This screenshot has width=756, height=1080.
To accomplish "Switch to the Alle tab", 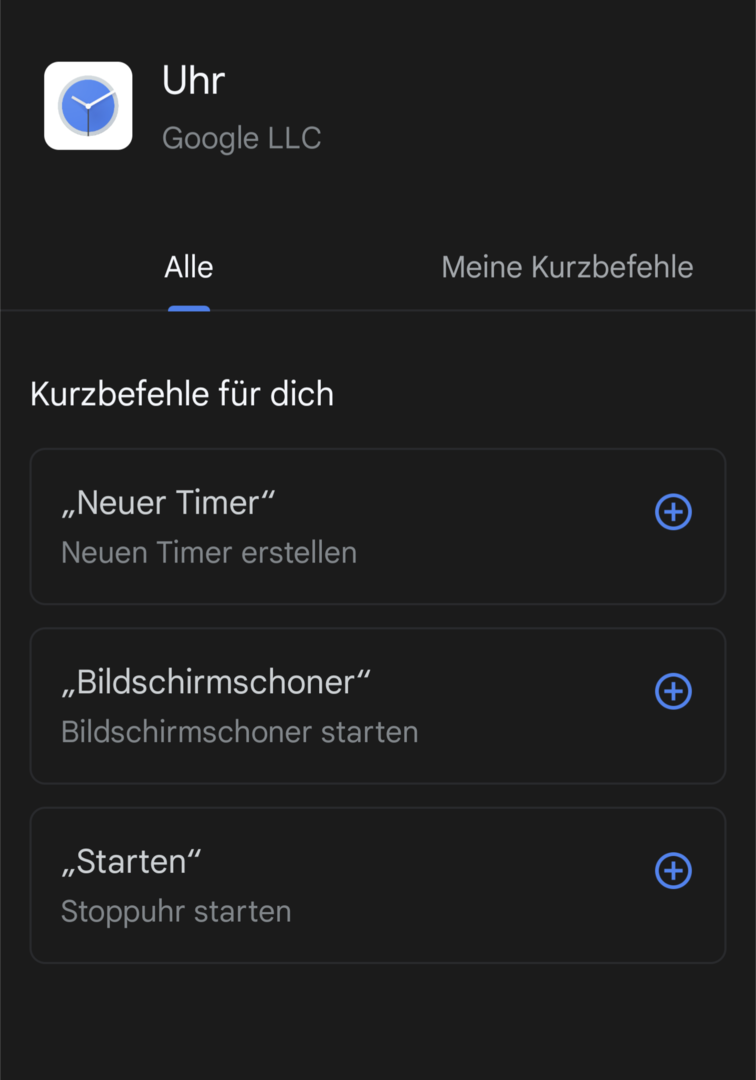I will coord(189,268).
